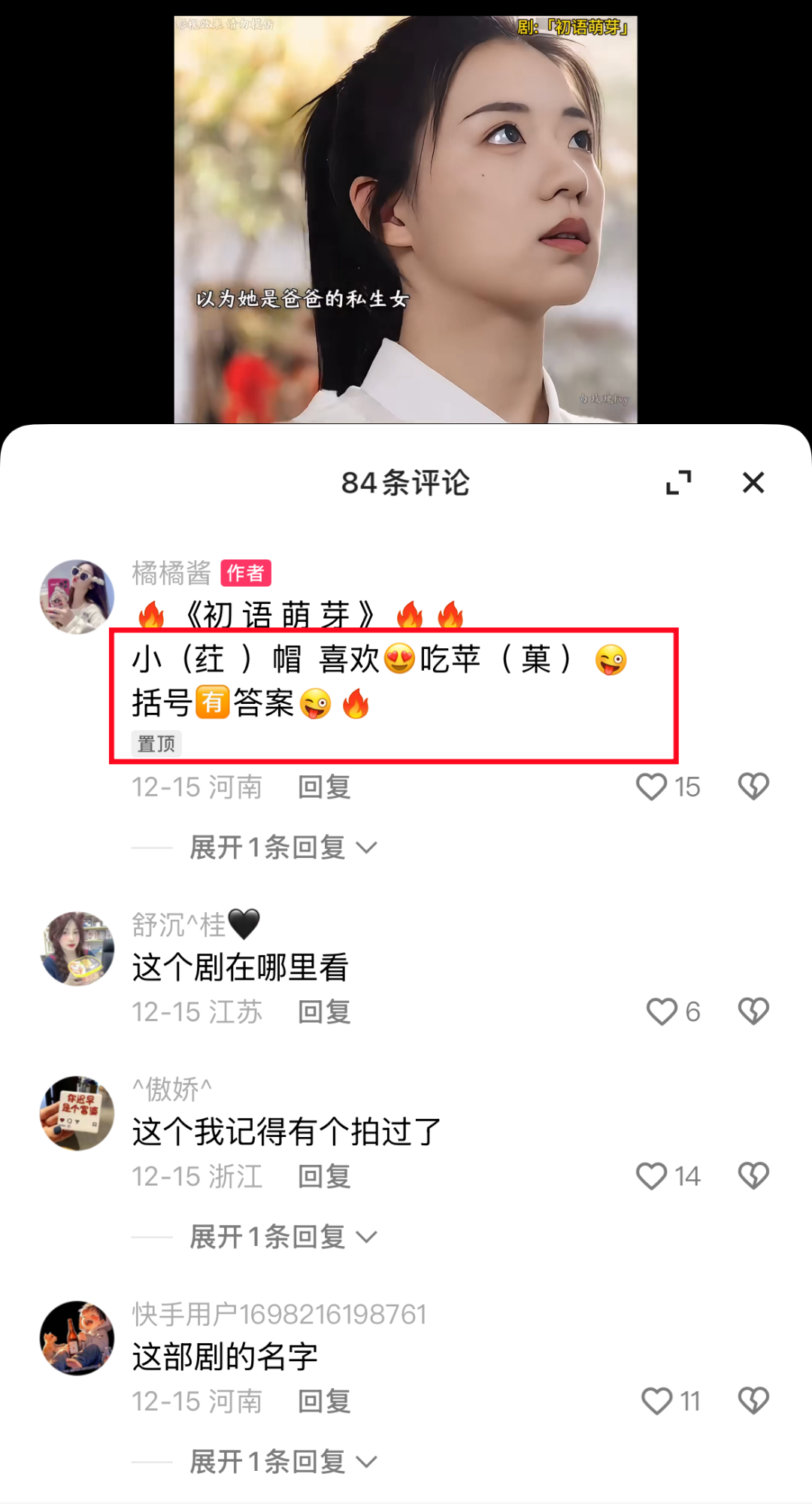Image resolution: width=812 pixels, height=1507 pixels.
Task: Dislike 舒沉^桂's comment
Action: coord(753,1011)
